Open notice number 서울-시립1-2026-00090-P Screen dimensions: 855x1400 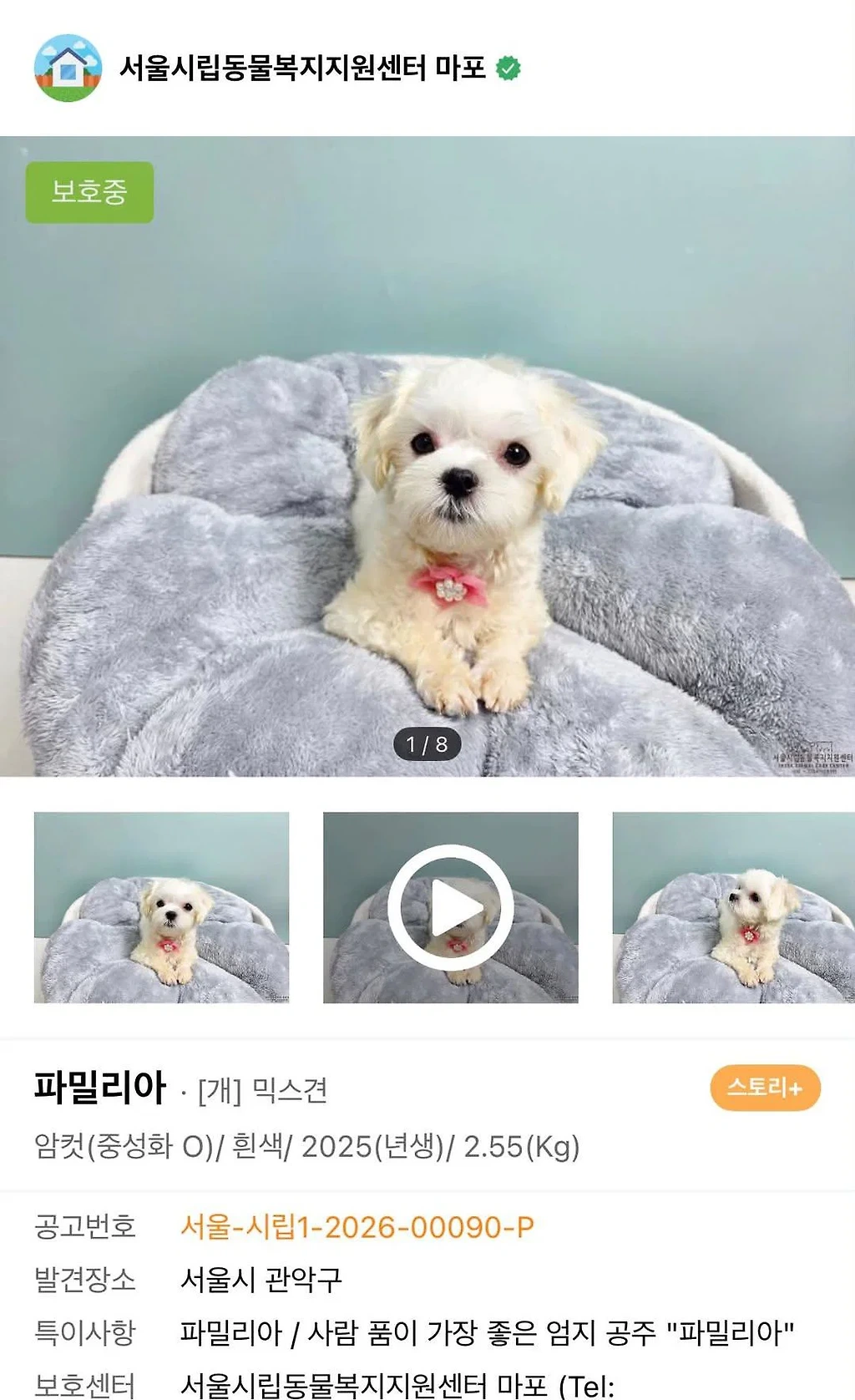357,1227
